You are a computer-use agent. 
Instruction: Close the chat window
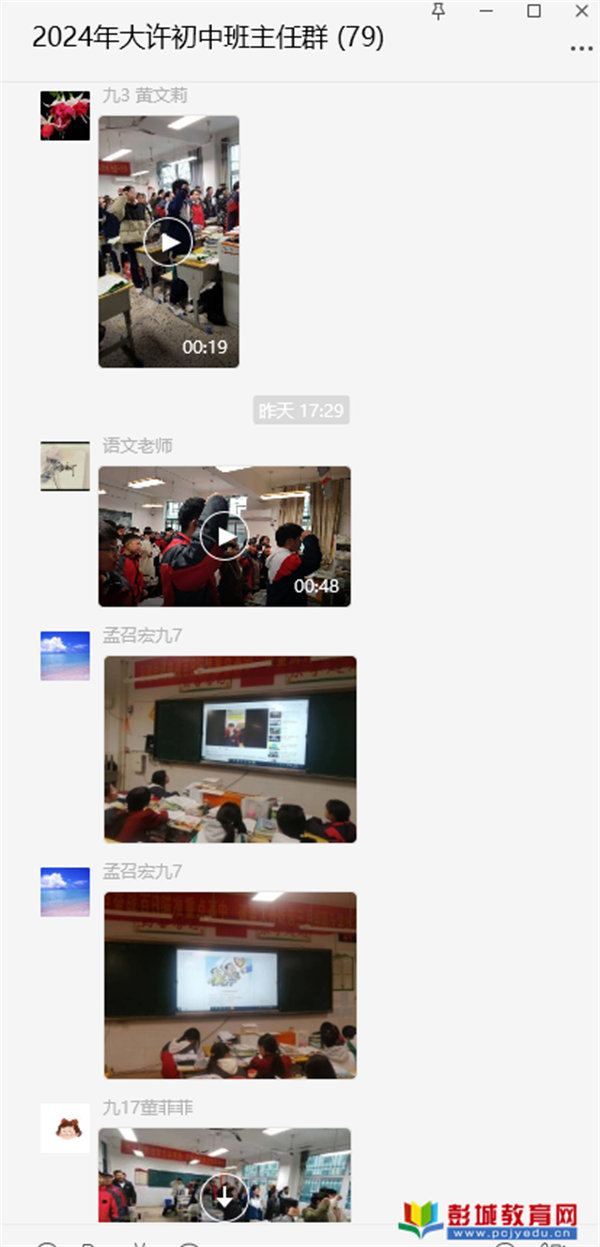pyautogui.click(x=582, y=11)
